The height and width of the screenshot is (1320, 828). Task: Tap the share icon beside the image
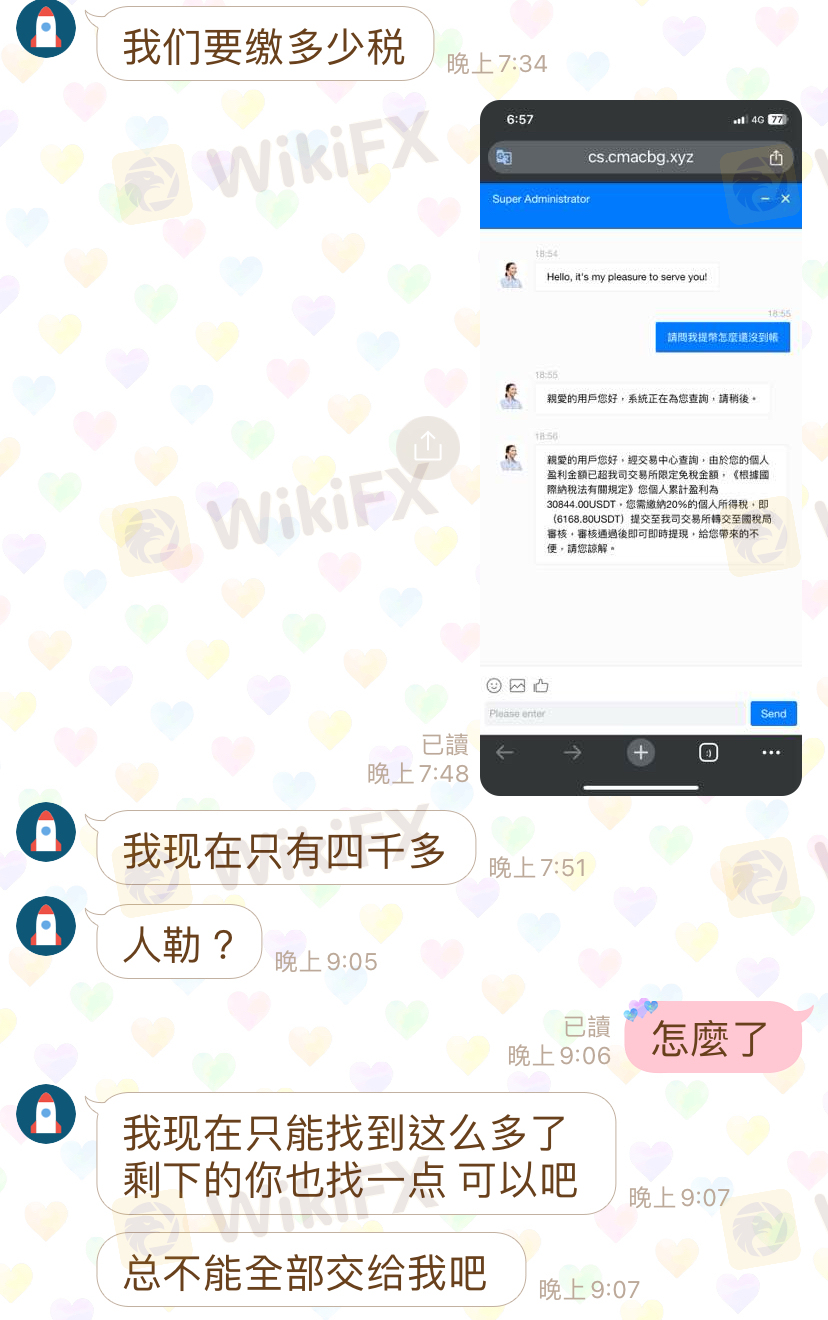[427, 446]
